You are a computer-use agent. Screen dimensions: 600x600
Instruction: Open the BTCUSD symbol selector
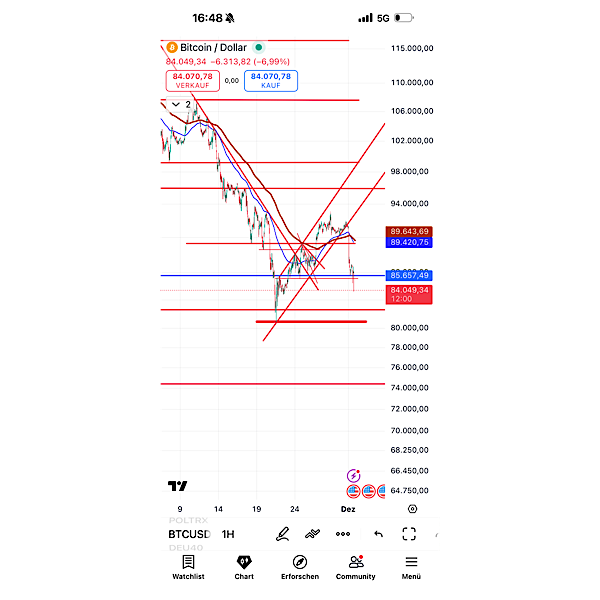pos(189,534)
